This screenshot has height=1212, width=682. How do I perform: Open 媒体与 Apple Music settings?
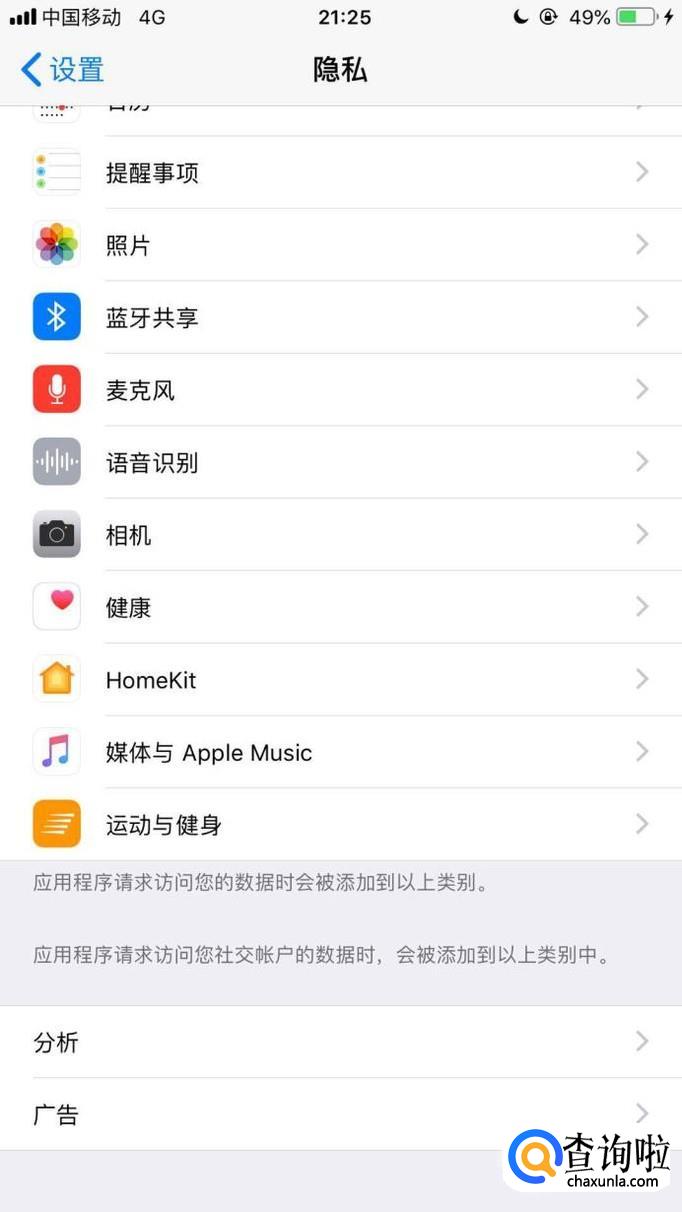[340, 752]
